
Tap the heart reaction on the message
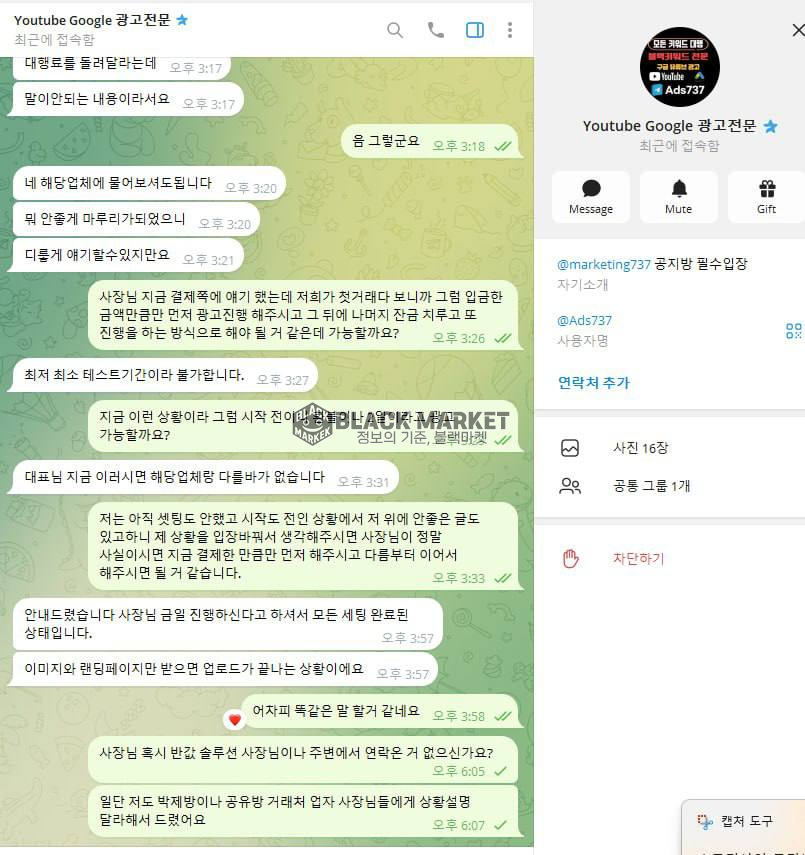click(234, 720)
